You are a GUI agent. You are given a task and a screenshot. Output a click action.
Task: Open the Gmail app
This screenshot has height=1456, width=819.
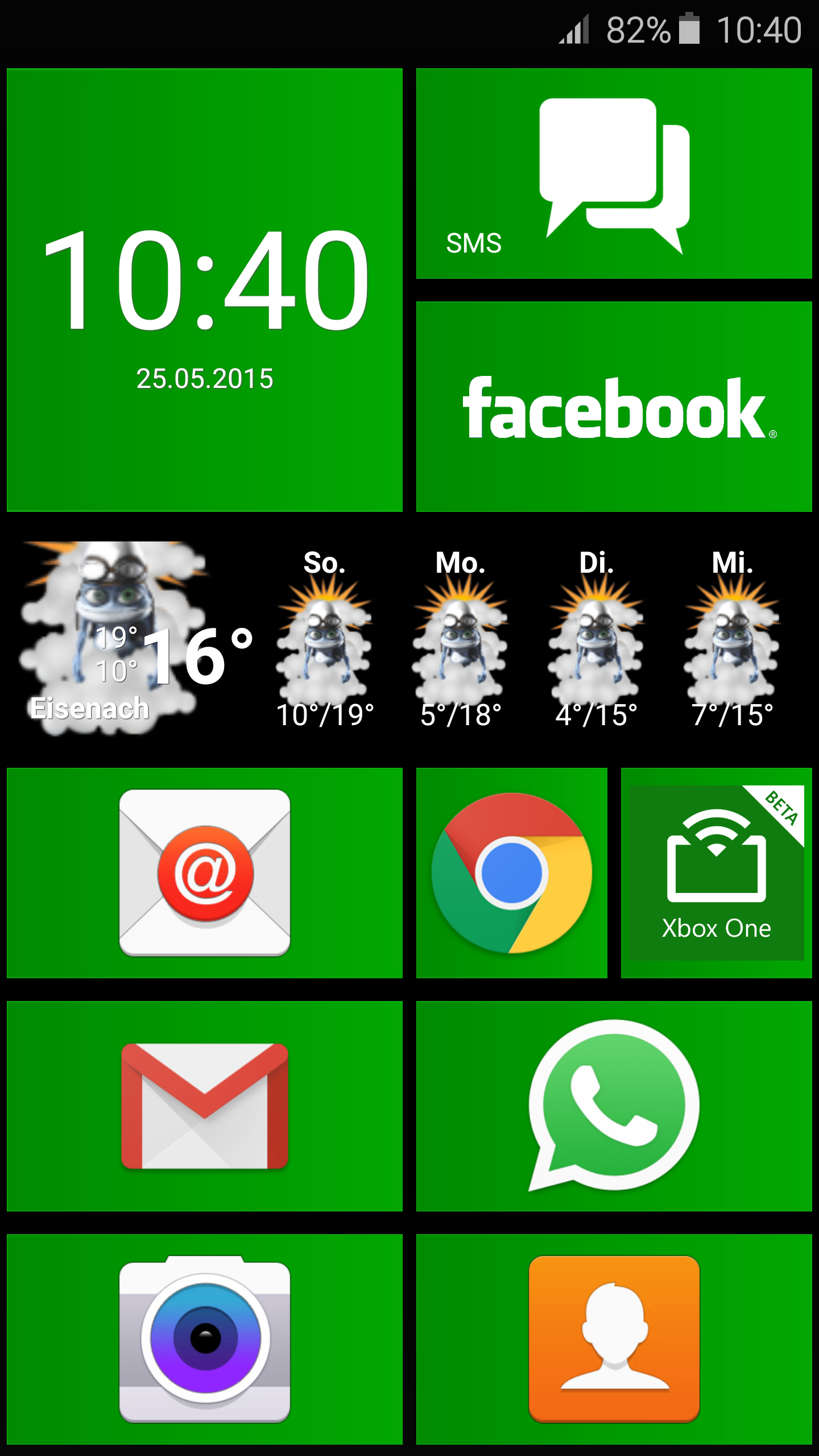click(205, 1106)
